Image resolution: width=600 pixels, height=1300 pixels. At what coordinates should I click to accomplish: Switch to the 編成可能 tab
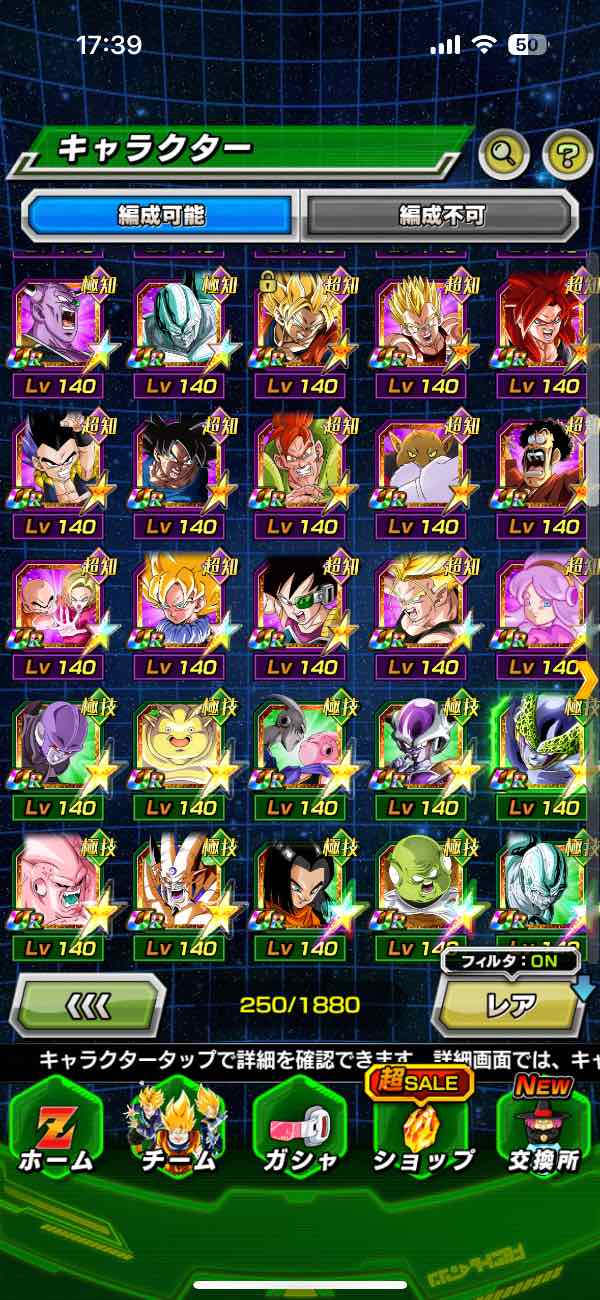[161, 214]
